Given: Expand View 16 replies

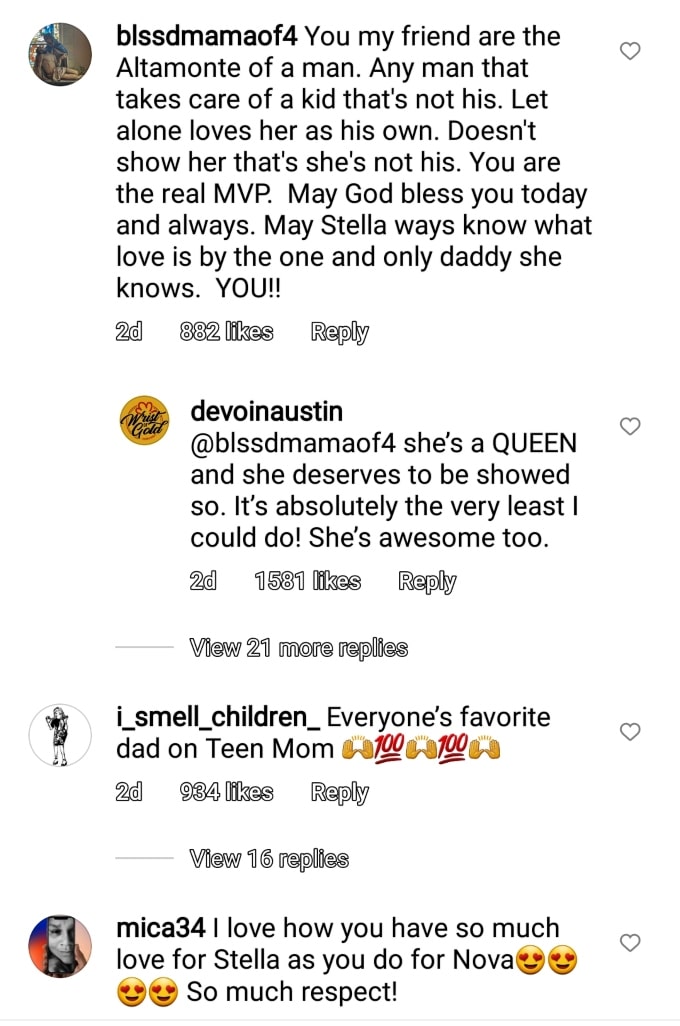Looking at the screenshot, I should [x=269, y=859].
